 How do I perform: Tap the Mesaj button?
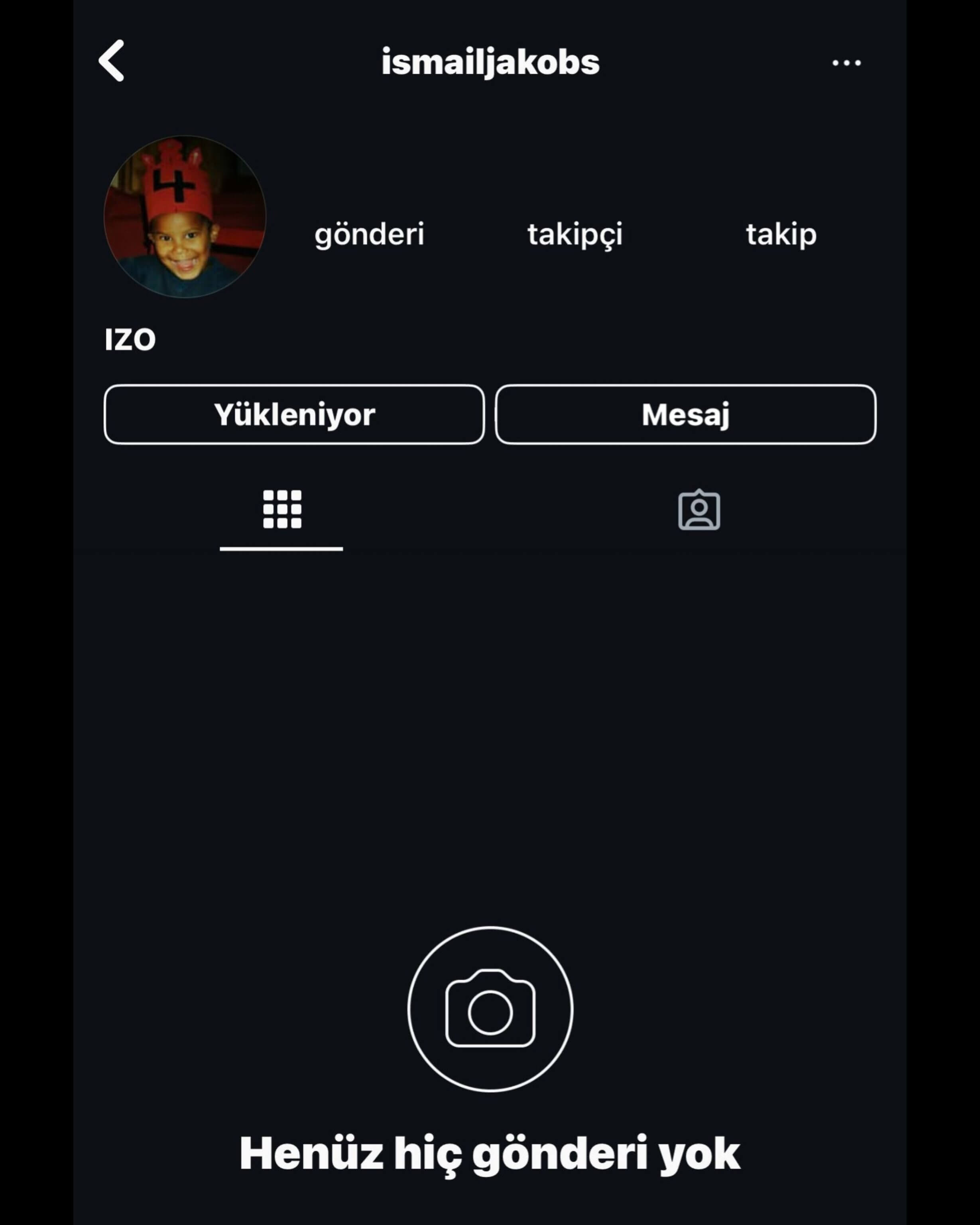point(685,414)
